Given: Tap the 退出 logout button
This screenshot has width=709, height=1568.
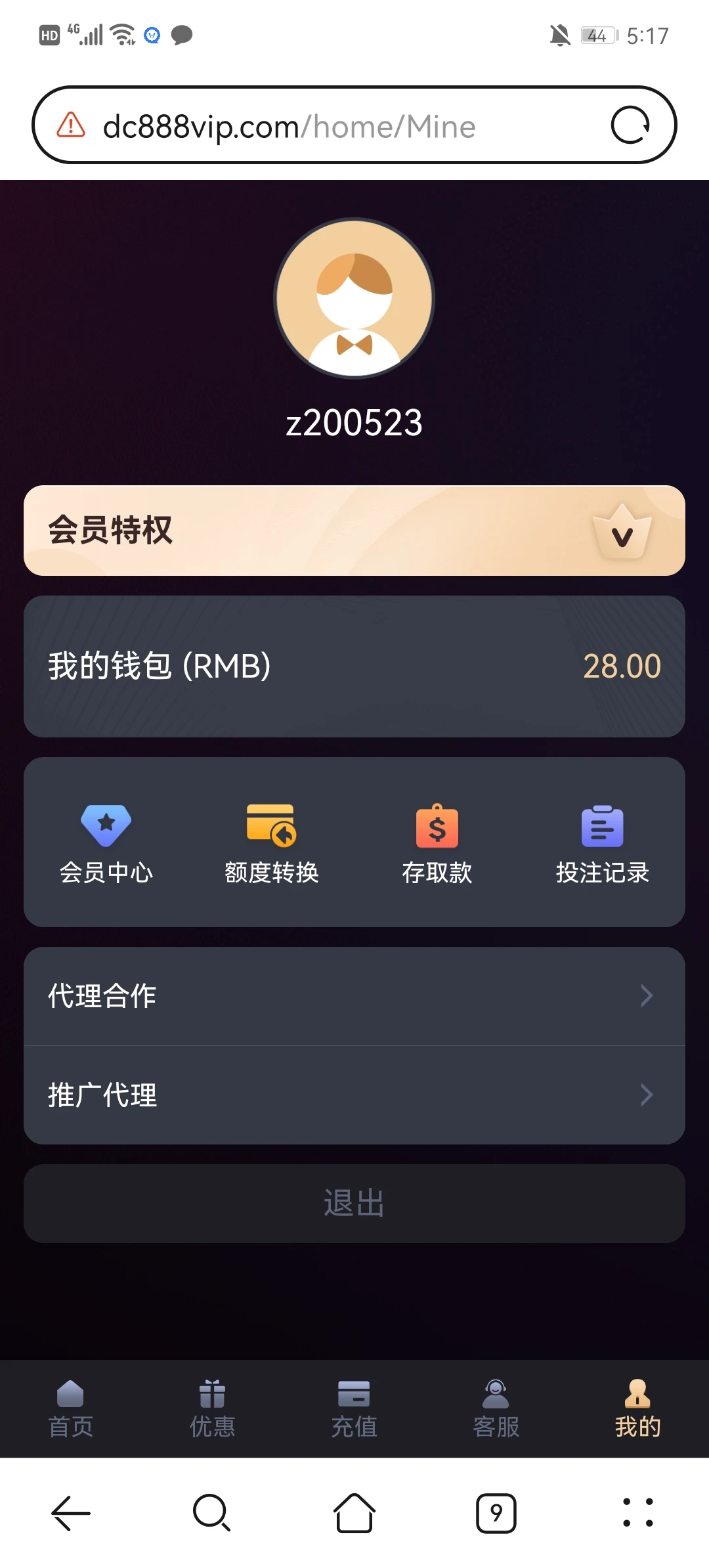Looking at the screenshot, I should tap(354, 1204).
